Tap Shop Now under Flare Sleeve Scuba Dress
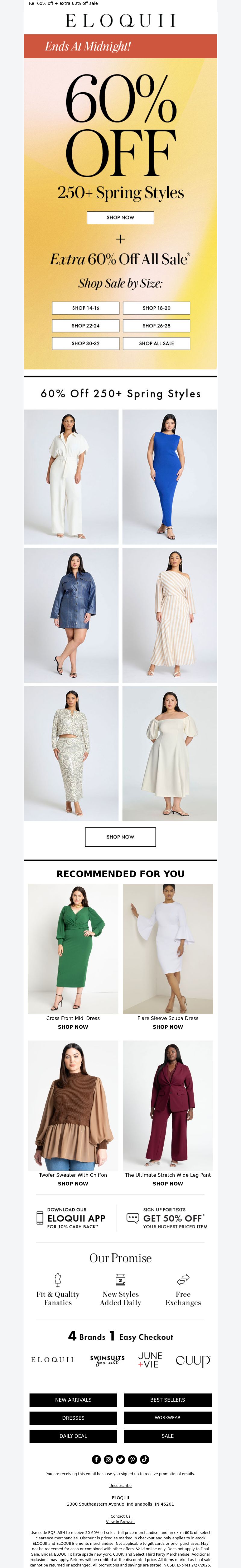This screenshot has height=1568, width=241. click(168, 1027)
